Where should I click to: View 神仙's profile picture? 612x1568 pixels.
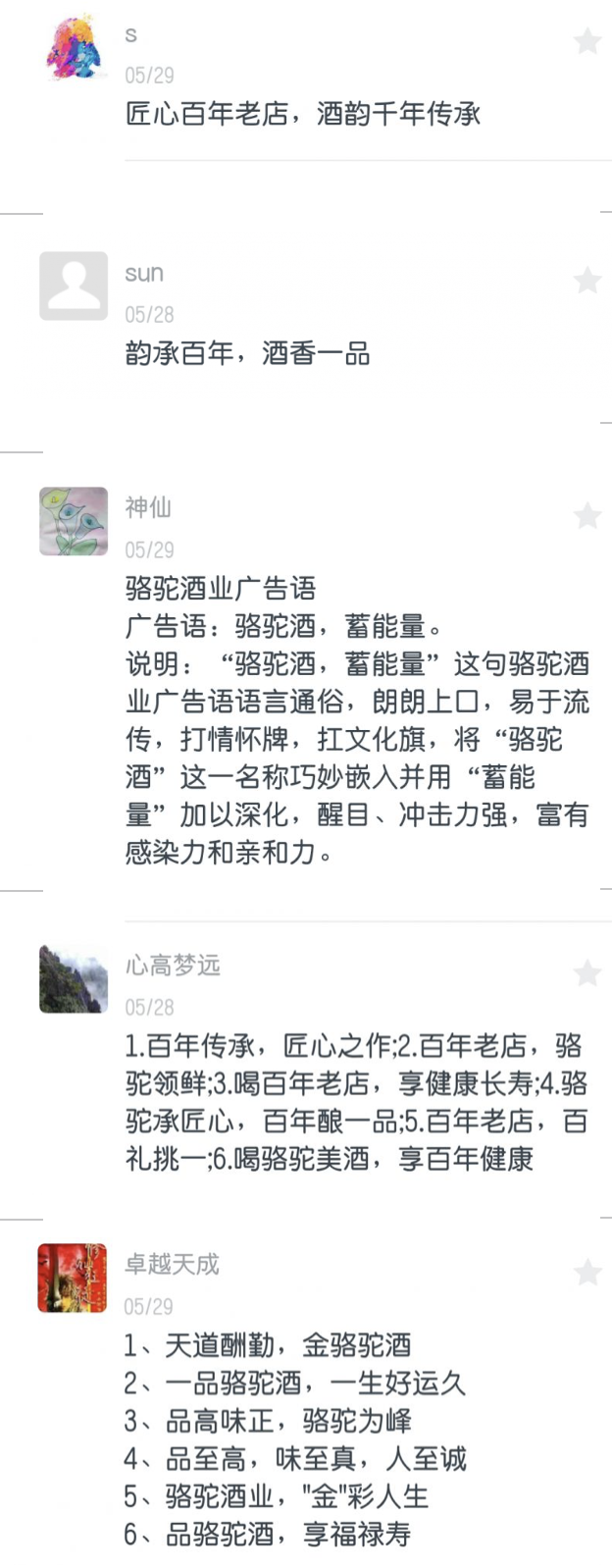(74, 521)
